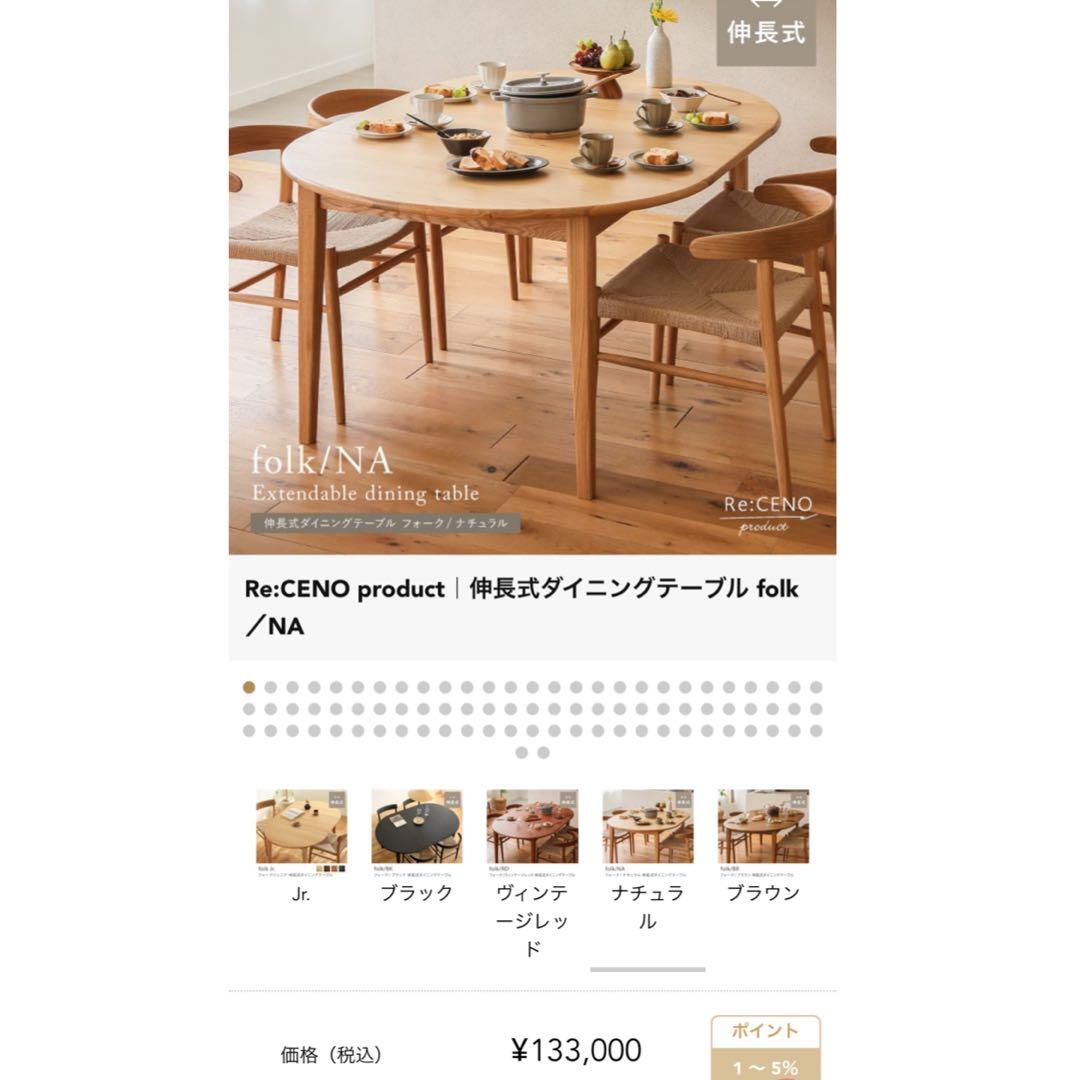Switch to the ヴィンテージレッド variant
This screenshot has height=1080, width=1080.
click(532, 828)
